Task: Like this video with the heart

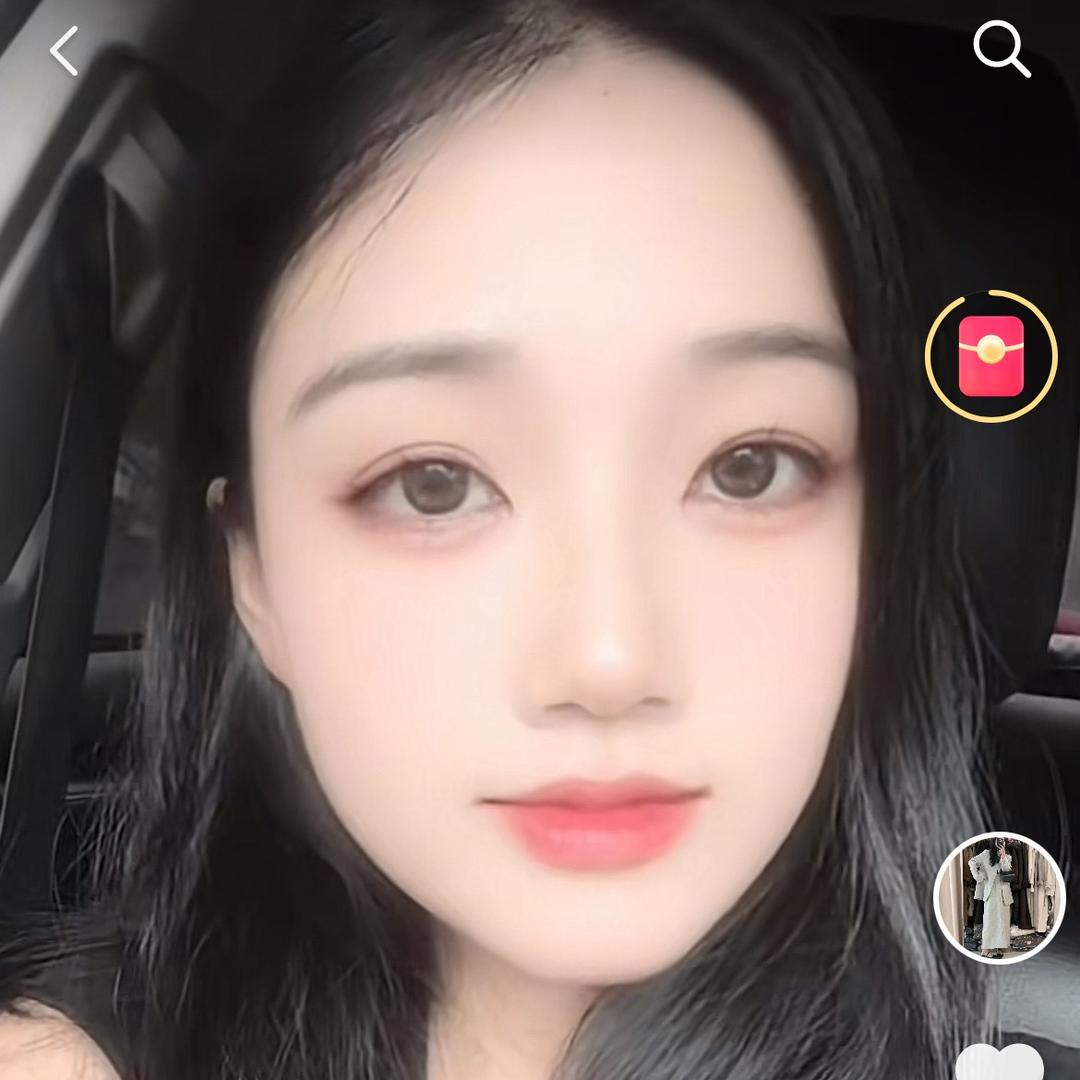Action: (x=999, y=1062)
